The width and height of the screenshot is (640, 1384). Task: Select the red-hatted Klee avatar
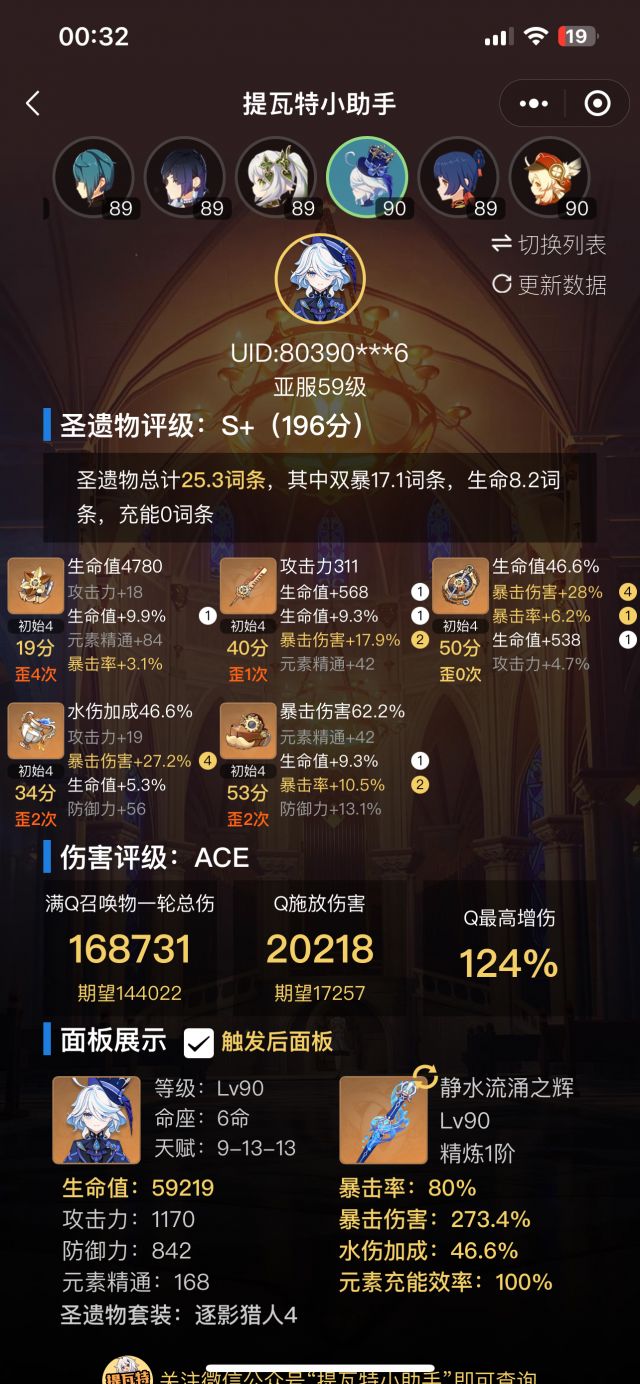click(550, 177)
